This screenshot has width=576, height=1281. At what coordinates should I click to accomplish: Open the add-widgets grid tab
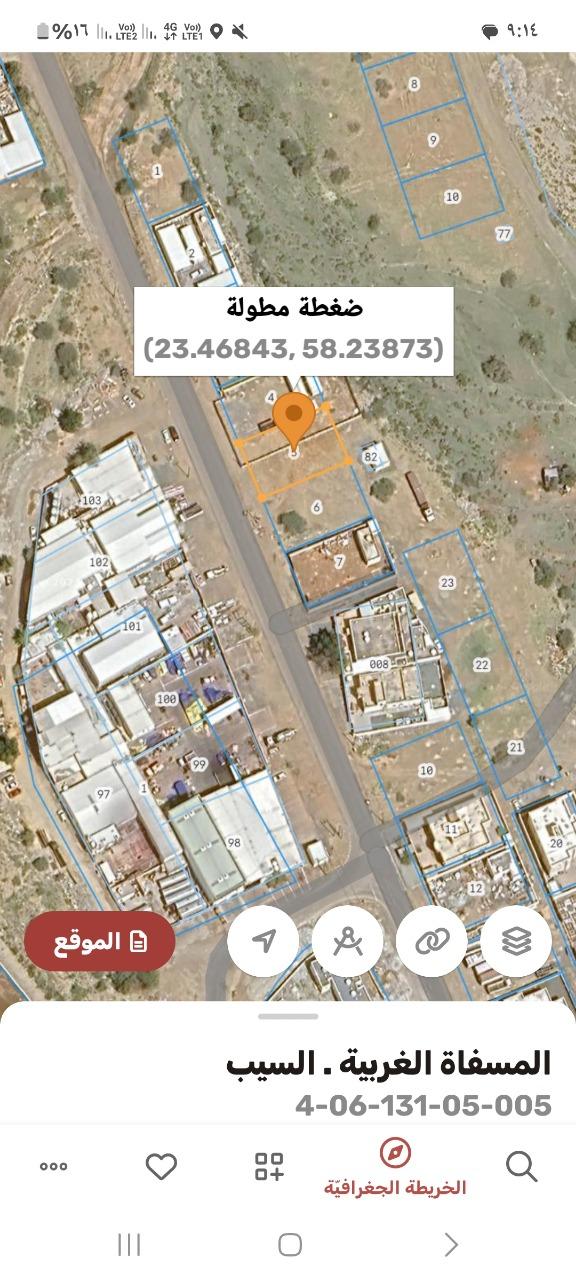(269, 1166)
